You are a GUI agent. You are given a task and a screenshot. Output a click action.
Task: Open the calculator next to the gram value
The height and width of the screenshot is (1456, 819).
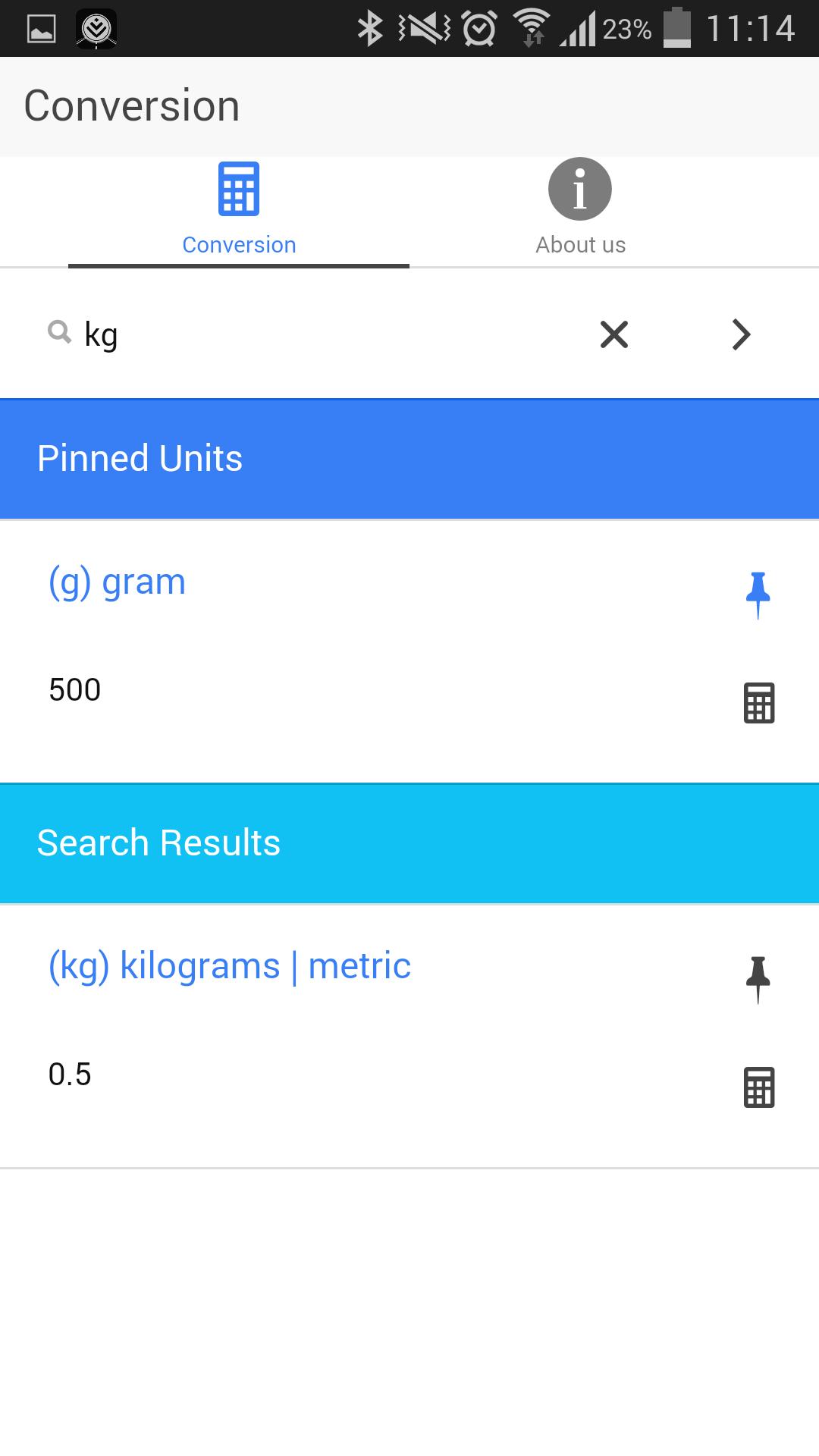pyautogui.click(x=759, y=704)
